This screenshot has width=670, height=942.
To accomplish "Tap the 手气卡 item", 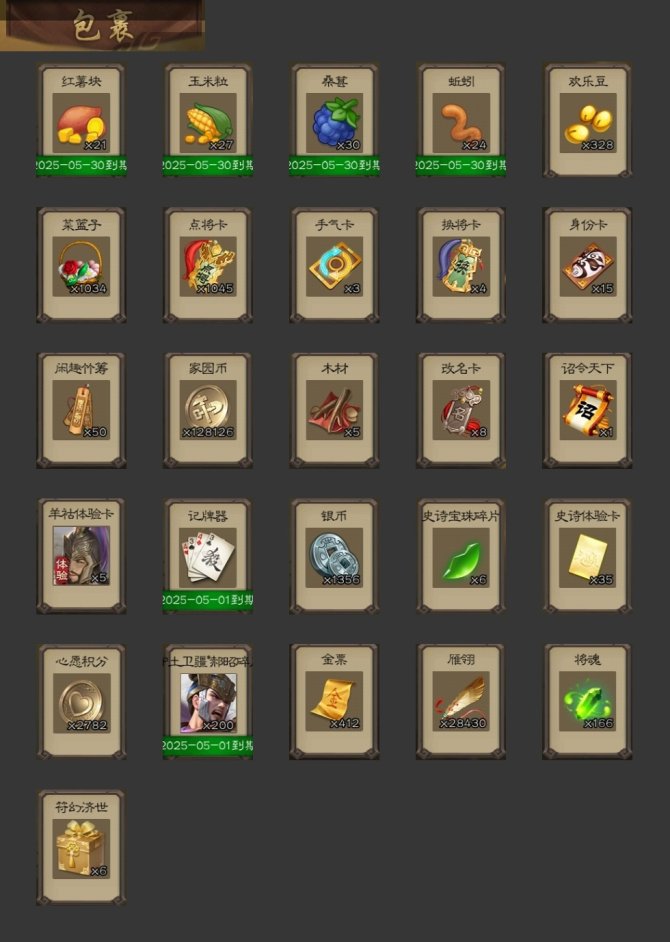I will pos(335,266).
